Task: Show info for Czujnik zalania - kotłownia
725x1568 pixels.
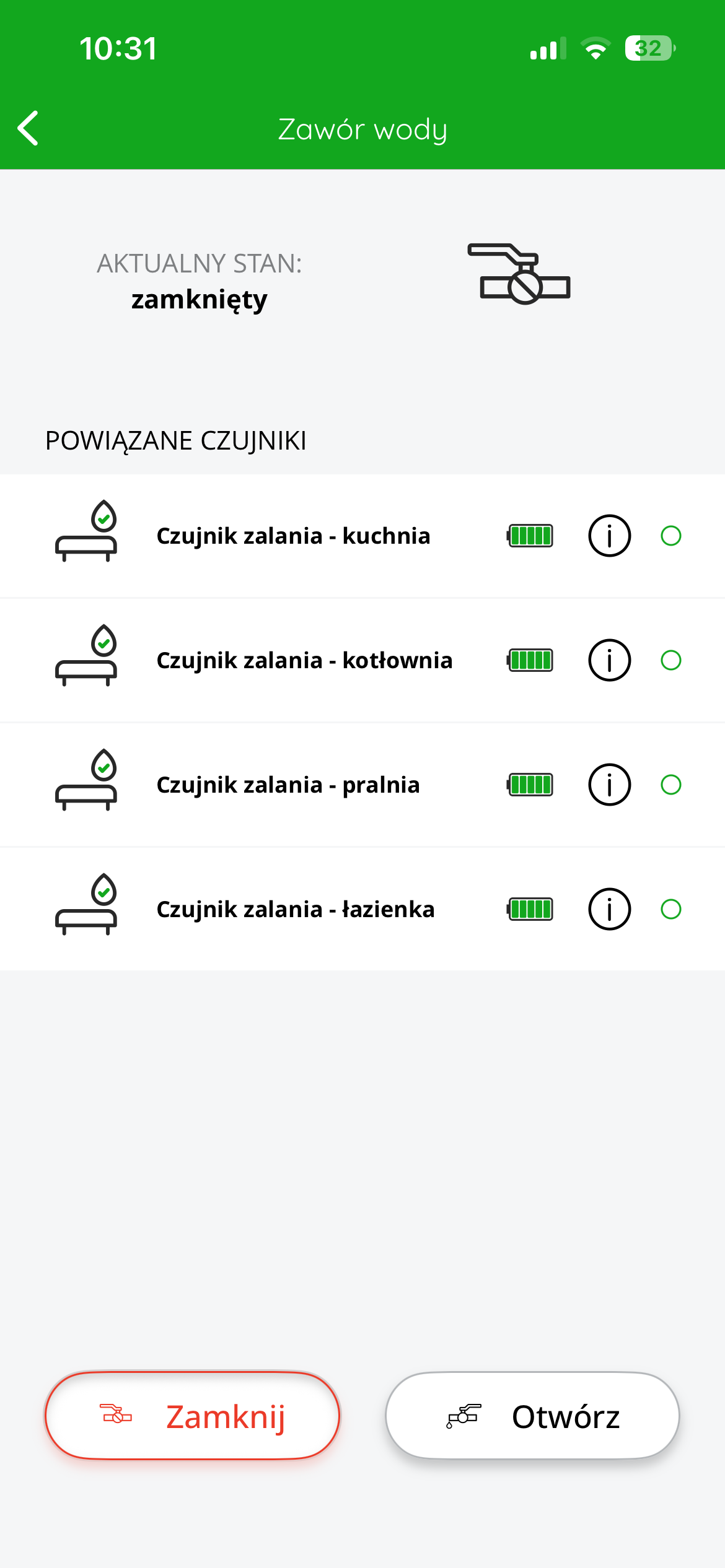Action: tap(609, 660)
